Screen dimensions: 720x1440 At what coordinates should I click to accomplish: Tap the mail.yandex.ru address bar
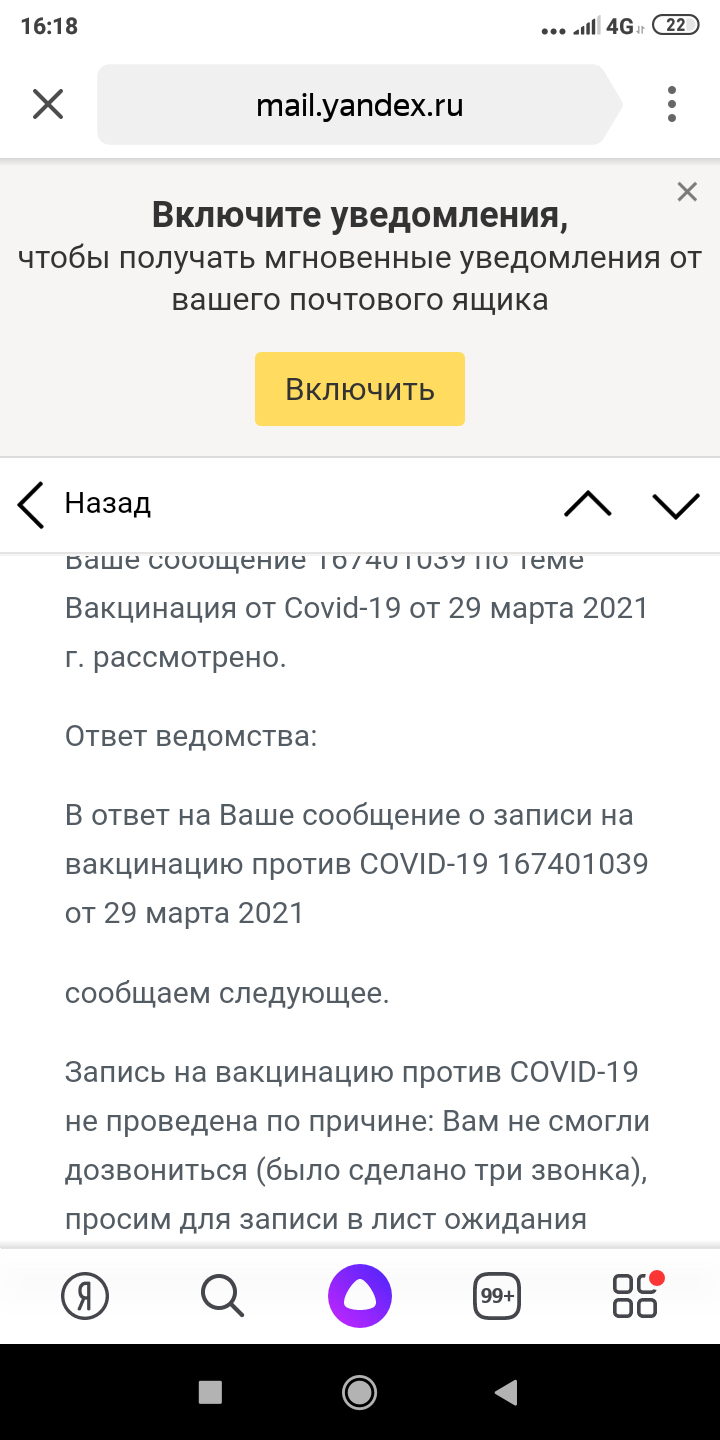pyautogui.click(x=359, y=105)
